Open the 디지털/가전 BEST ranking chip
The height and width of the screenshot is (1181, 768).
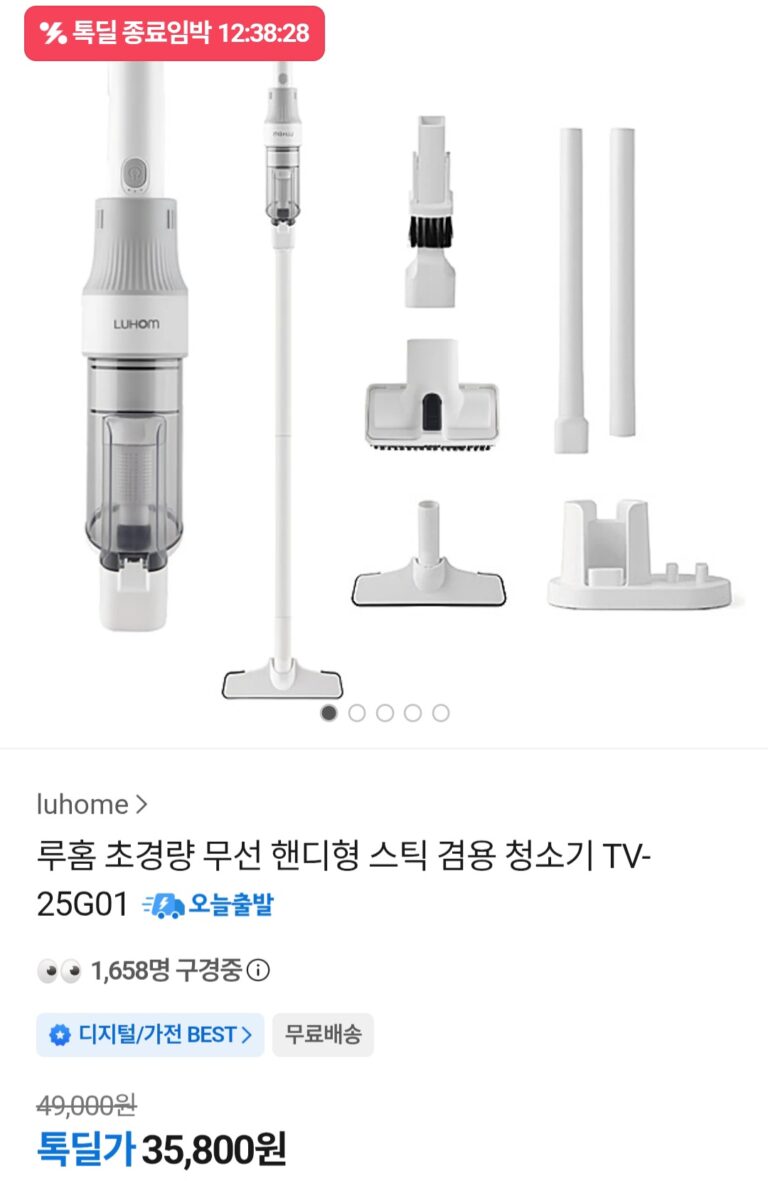[150, 1035]
